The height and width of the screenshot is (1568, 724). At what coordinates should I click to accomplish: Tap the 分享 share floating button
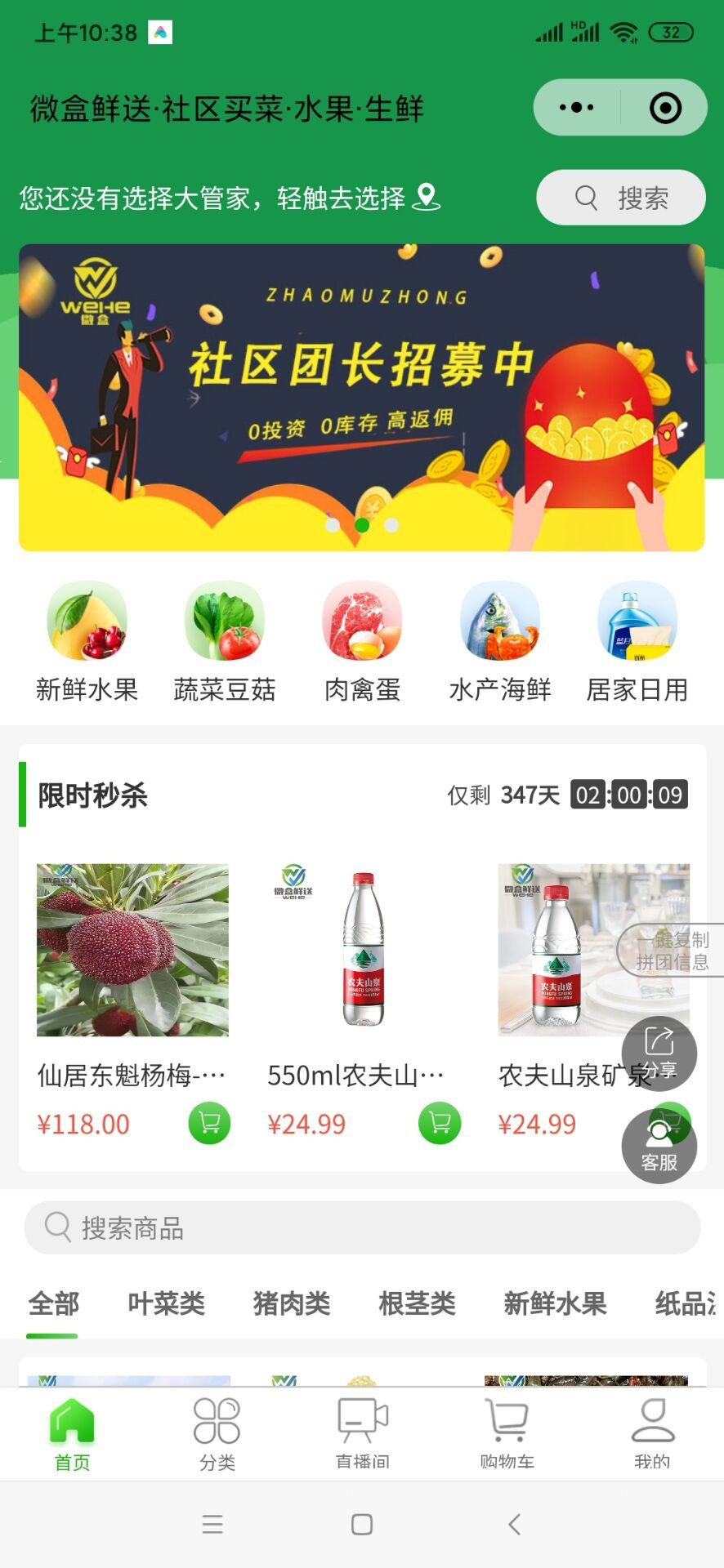(x=659, y=1053)
